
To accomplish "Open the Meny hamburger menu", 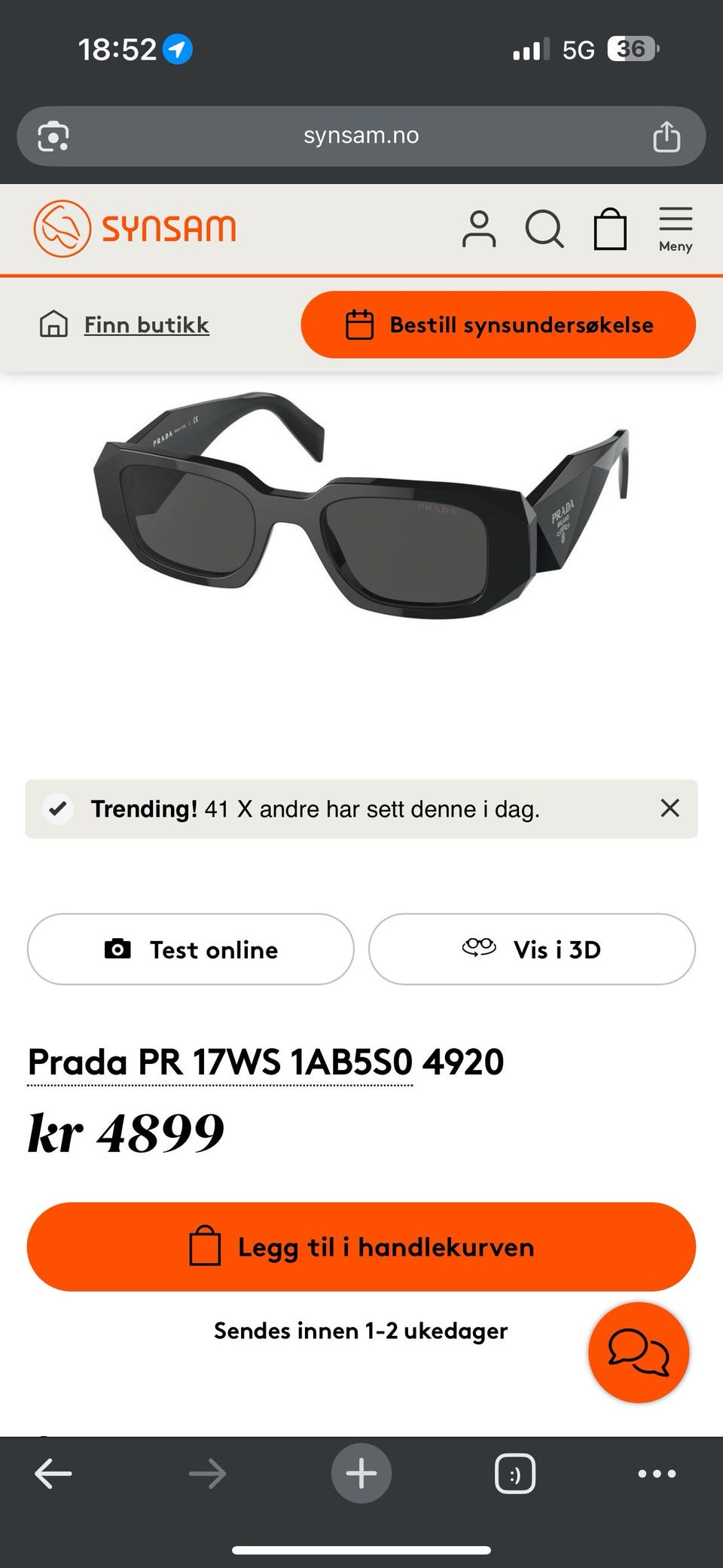I will (x=676, y=229).
